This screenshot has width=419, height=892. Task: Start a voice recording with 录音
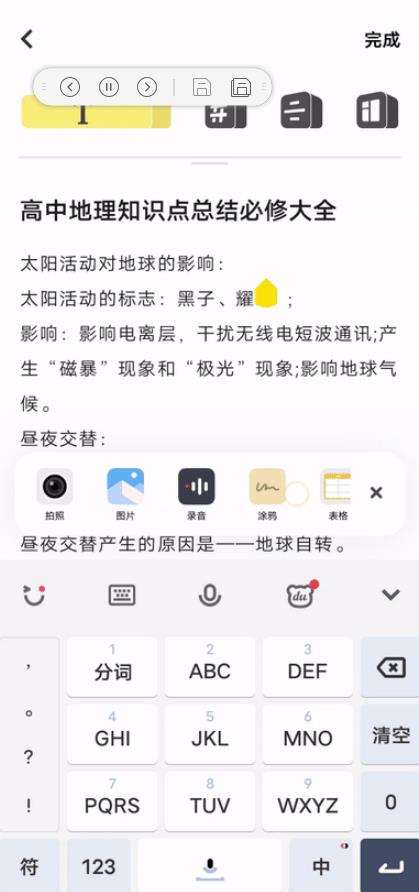pos(196,494)
